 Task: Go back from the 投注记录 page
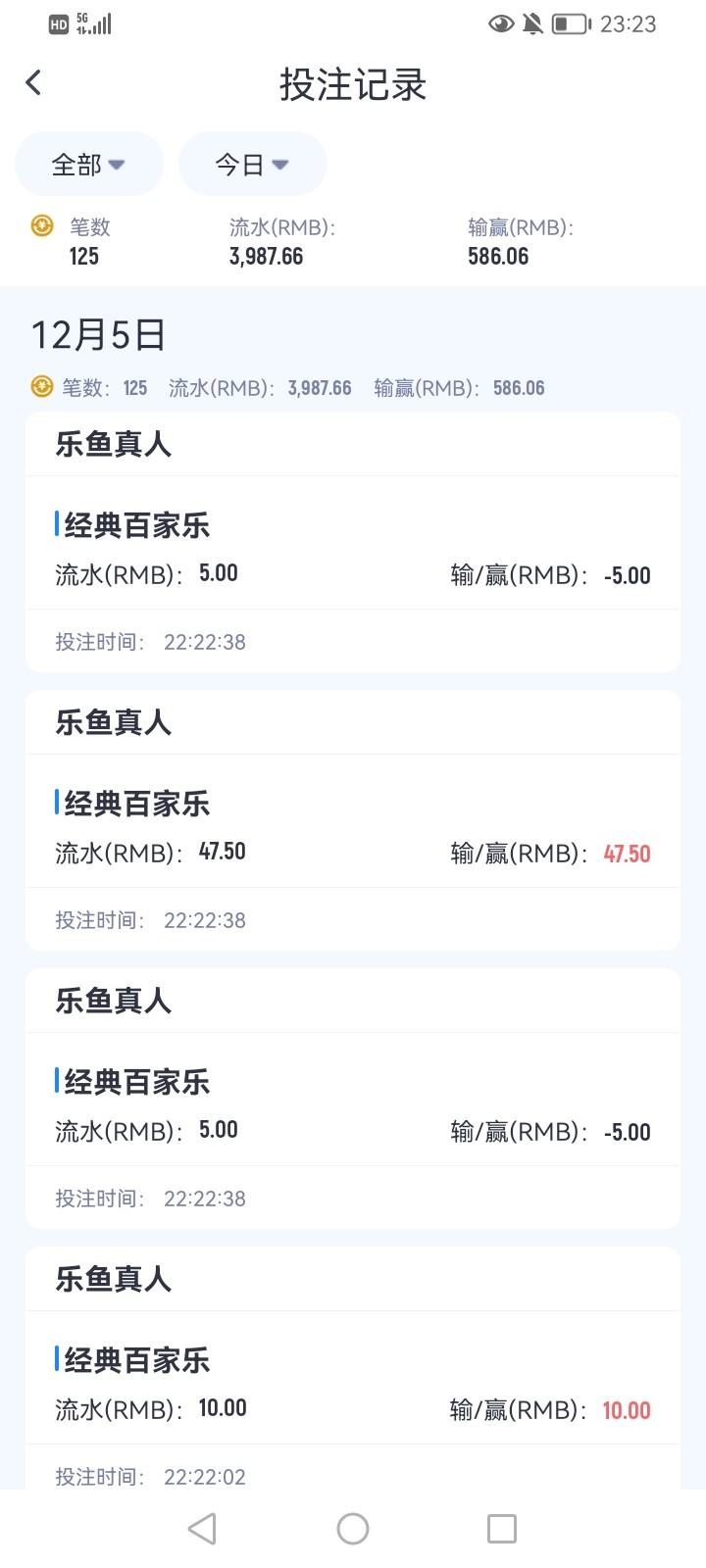pyautogui.click(x=33, y=83)
